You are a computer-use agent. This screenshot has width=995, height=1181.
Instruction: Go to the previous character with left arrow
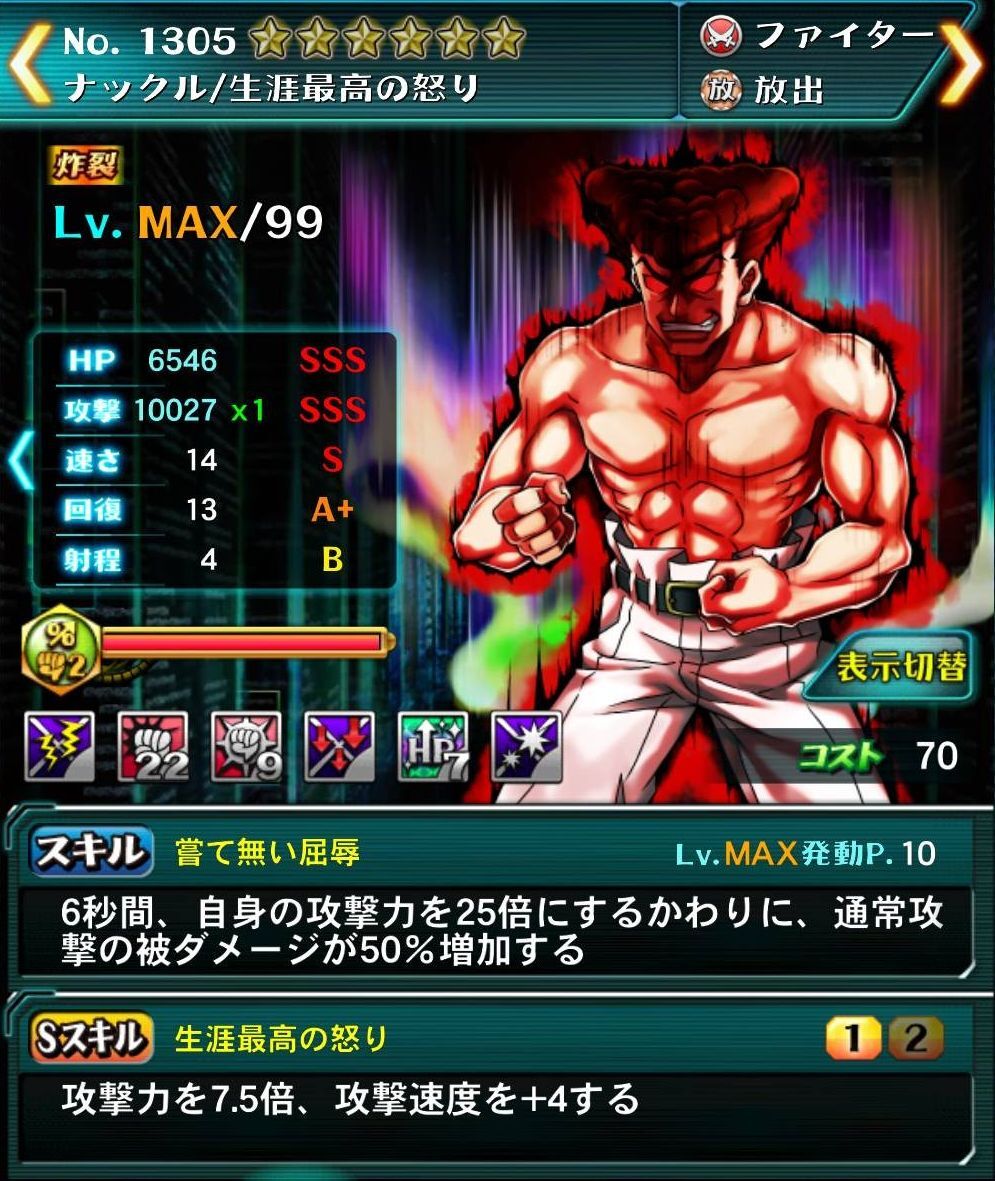point(28,62)
